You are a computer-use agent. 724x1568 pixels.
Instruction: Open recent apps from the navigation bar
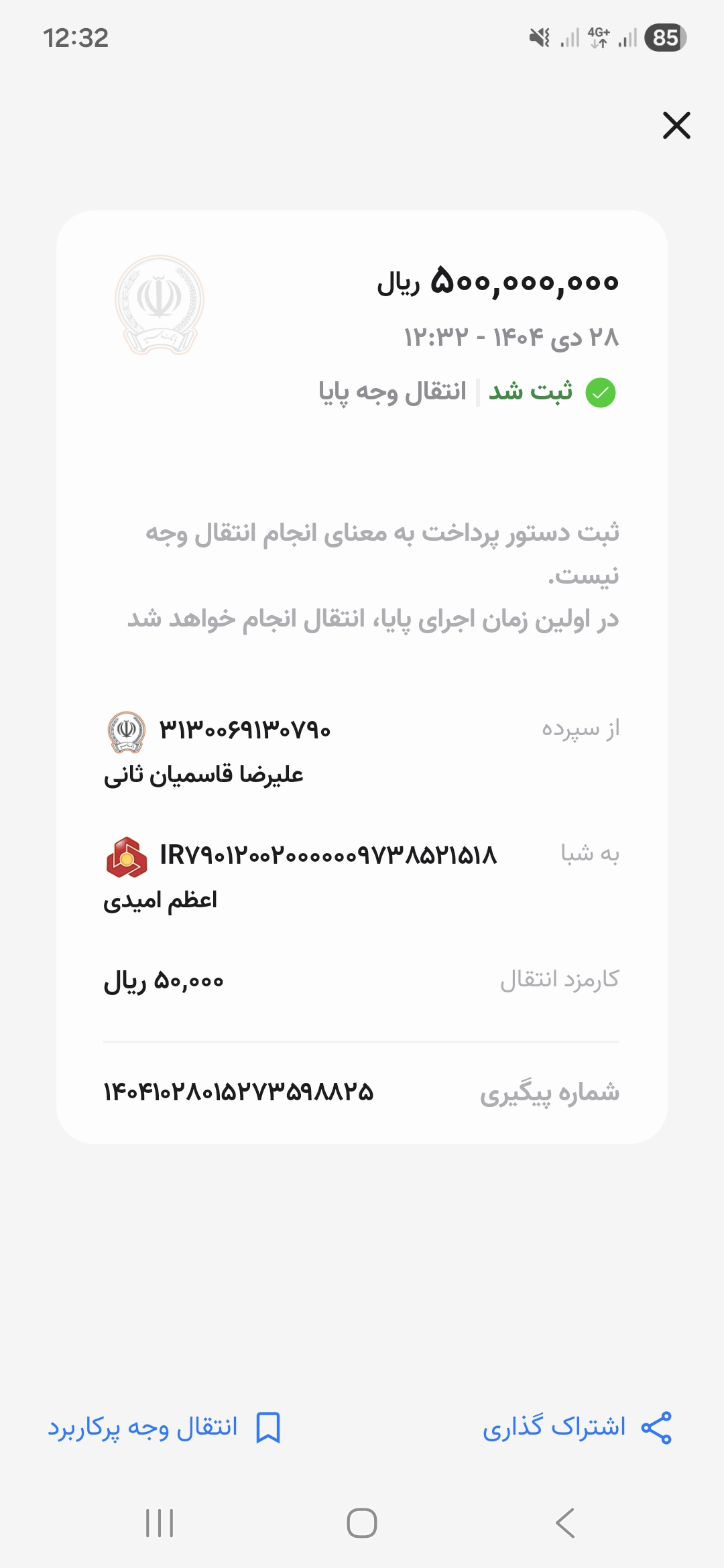pos(160,1523)
